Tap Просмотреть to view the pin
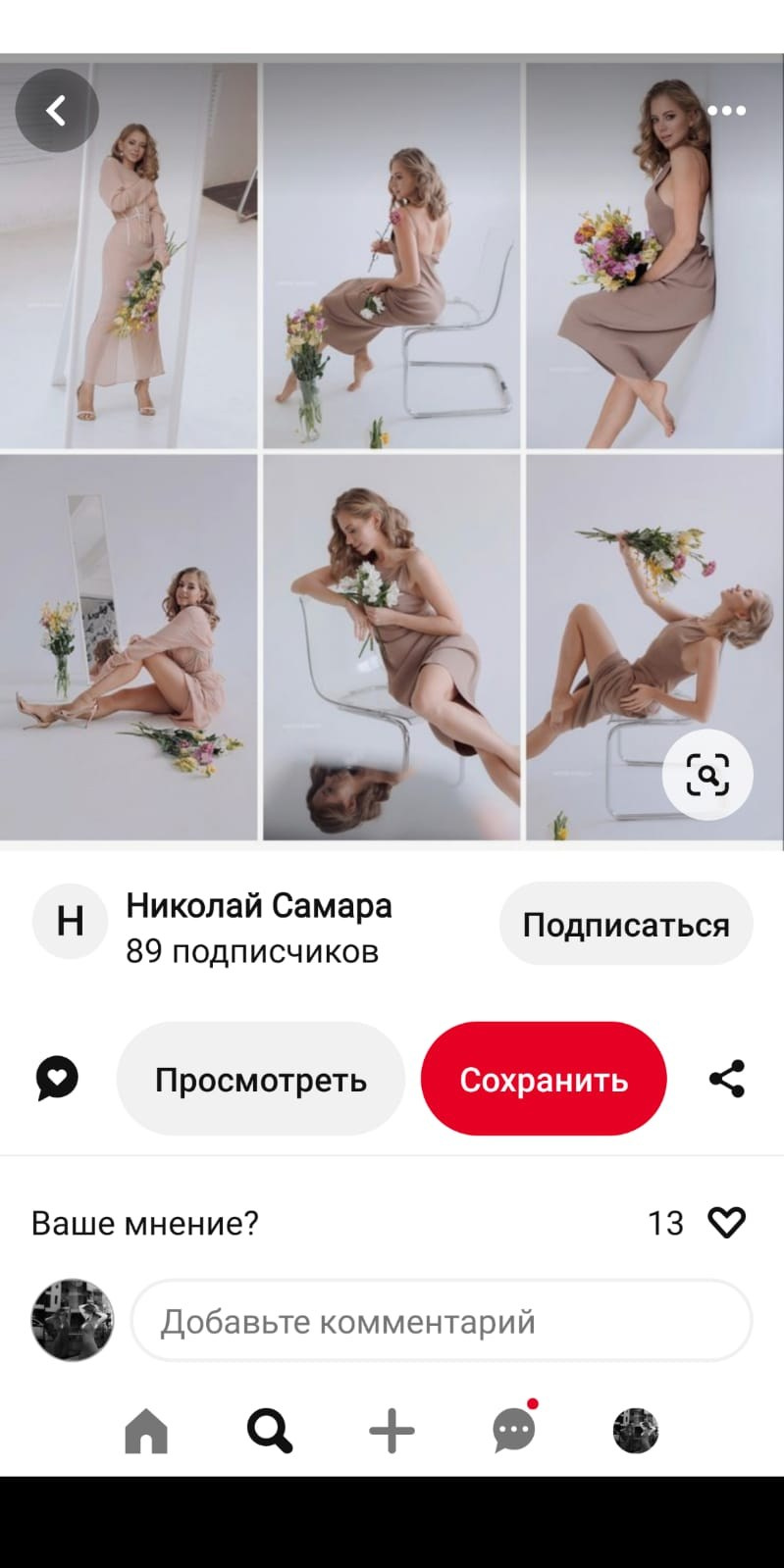Viewport: 784px width, 1568px height. (x=260, y=1078)
